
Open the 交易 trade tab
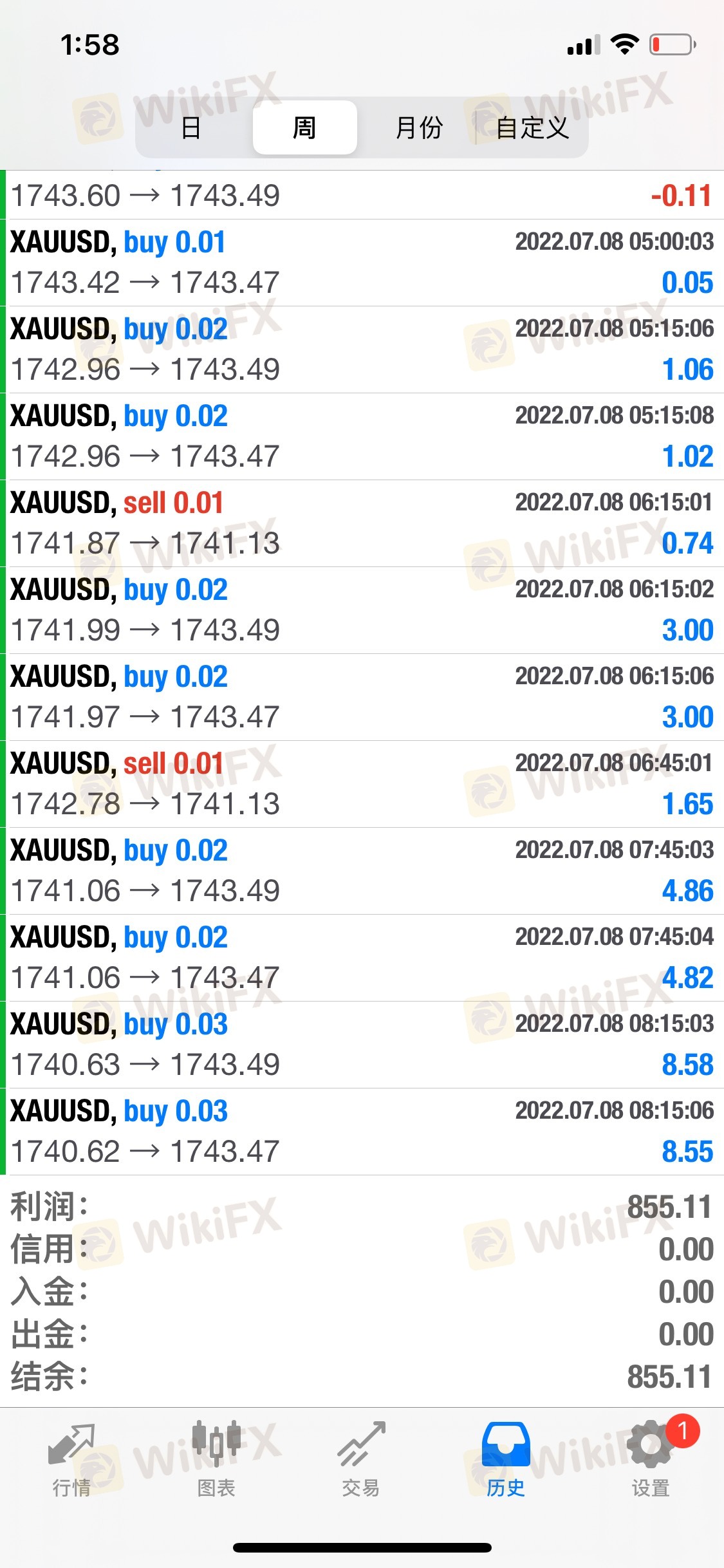tap(361, 1459)
